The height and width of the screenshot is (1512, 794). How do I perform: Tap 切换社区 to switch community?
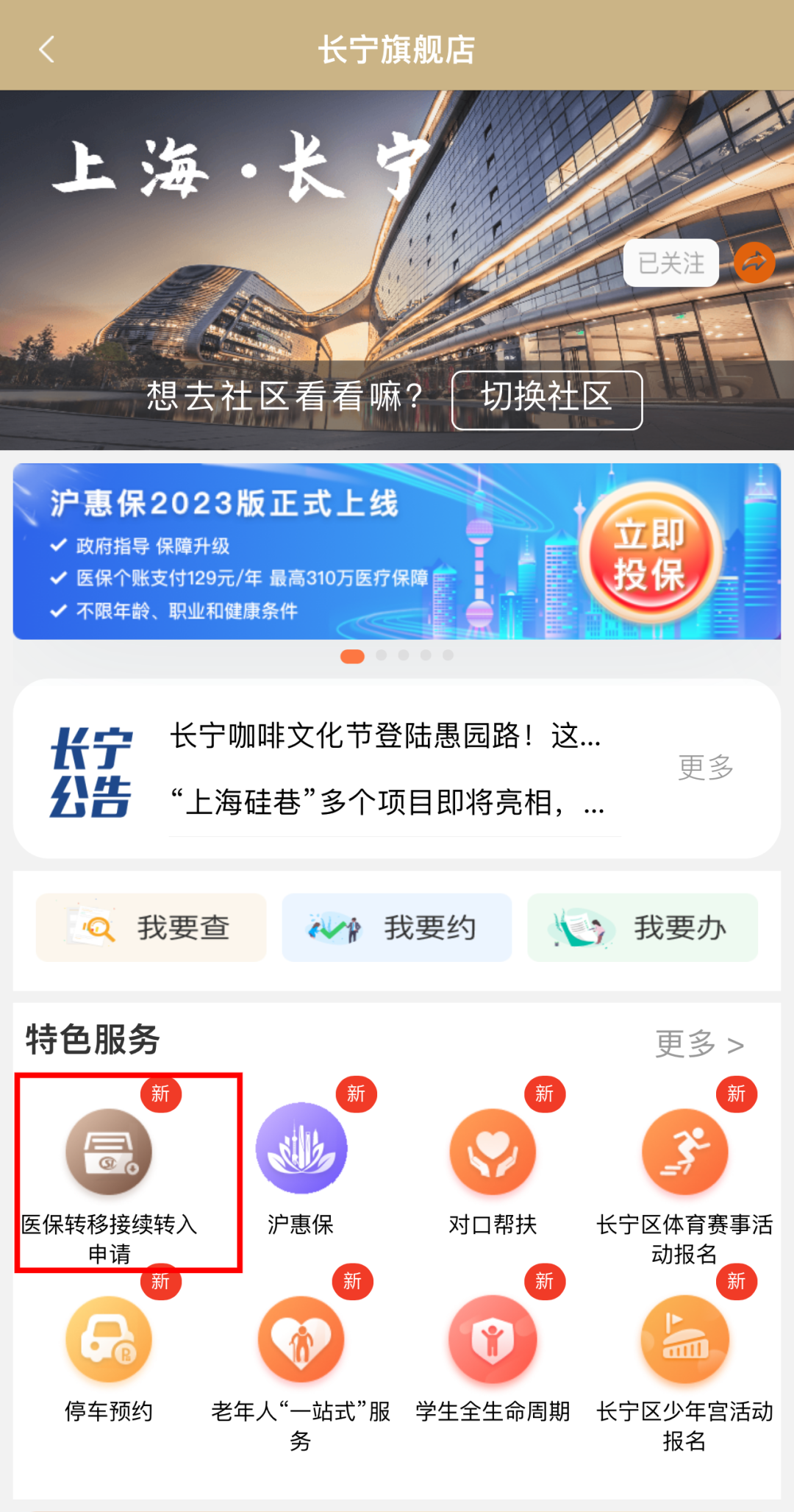(x=547, y=399)
